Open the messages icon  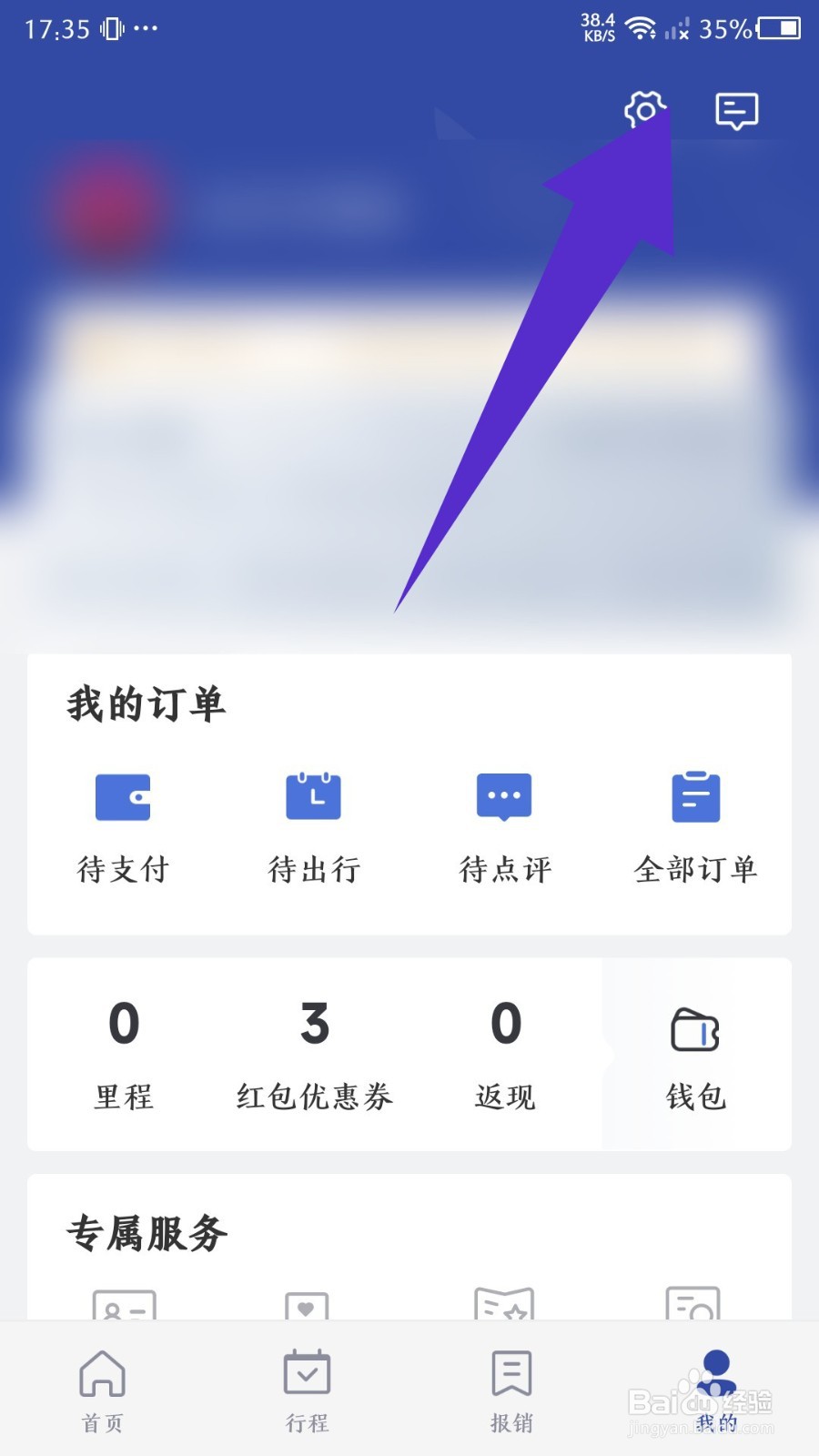click(x=736, y=111)
